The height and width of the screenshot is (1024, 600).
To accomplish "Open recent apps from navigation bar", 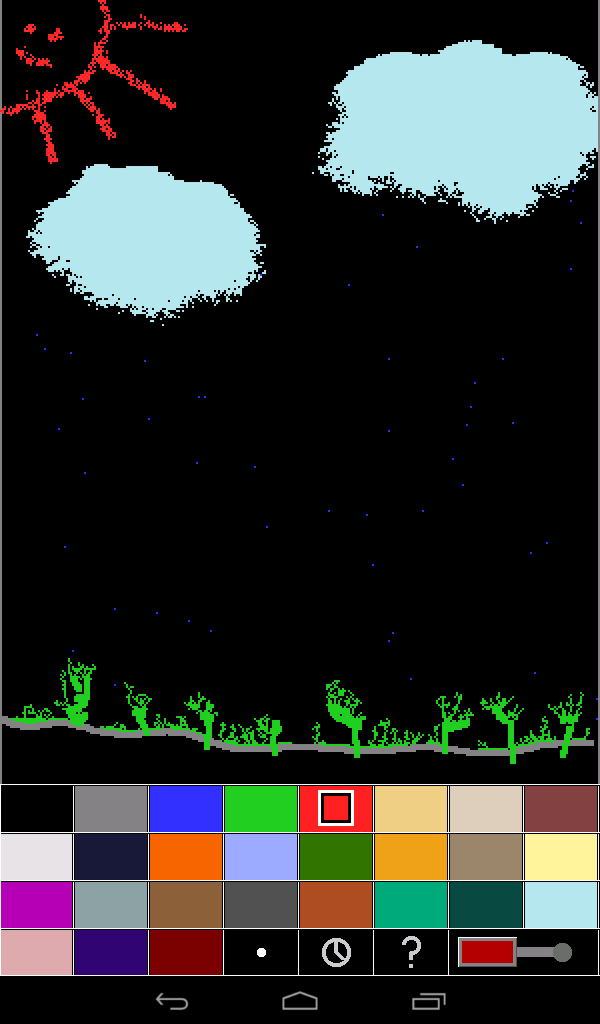I will (428, 1001).
